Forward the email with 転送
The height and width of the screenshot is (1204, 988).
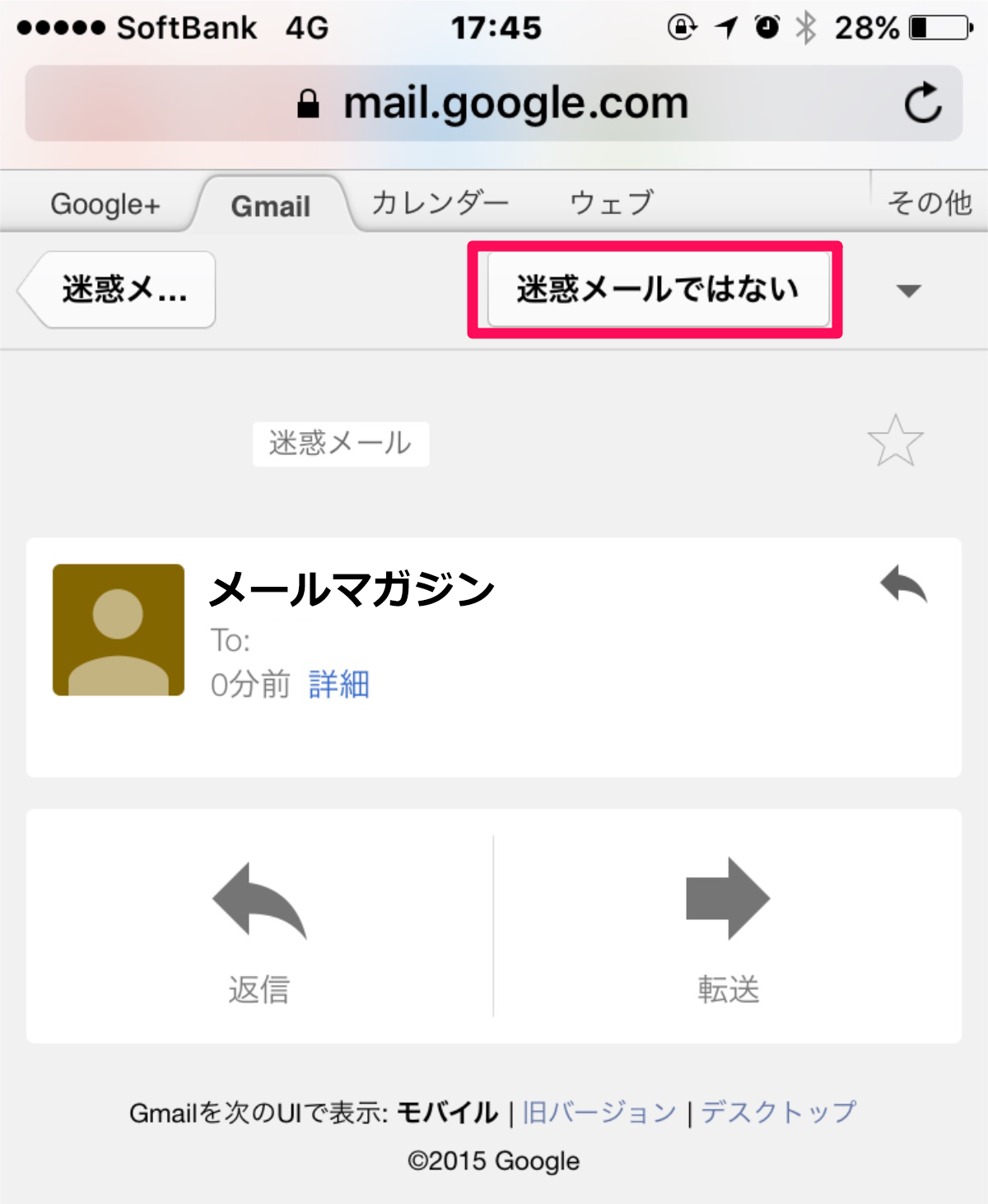click(728, 926)
